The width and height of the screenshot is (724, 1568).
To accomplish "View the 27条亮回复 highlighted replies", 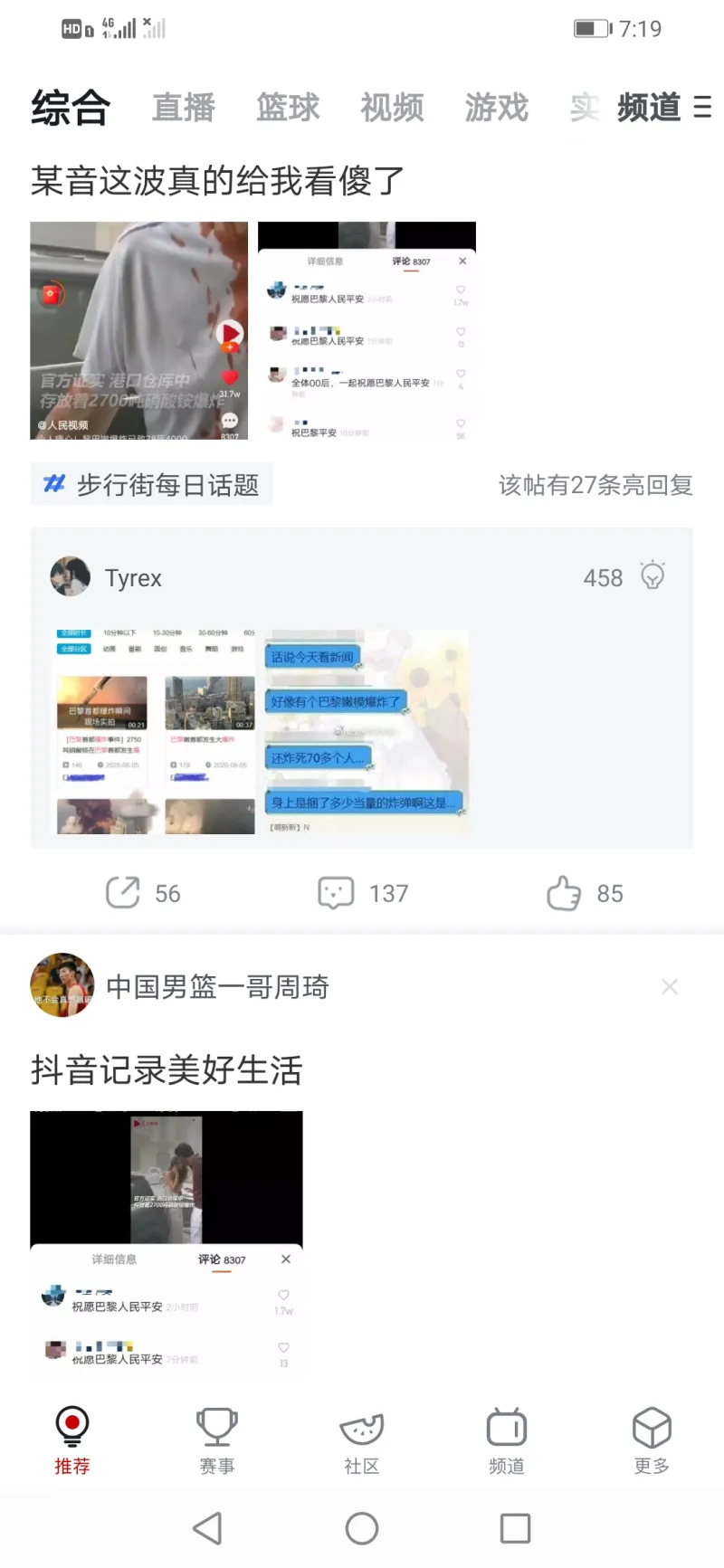I will 595,485.
